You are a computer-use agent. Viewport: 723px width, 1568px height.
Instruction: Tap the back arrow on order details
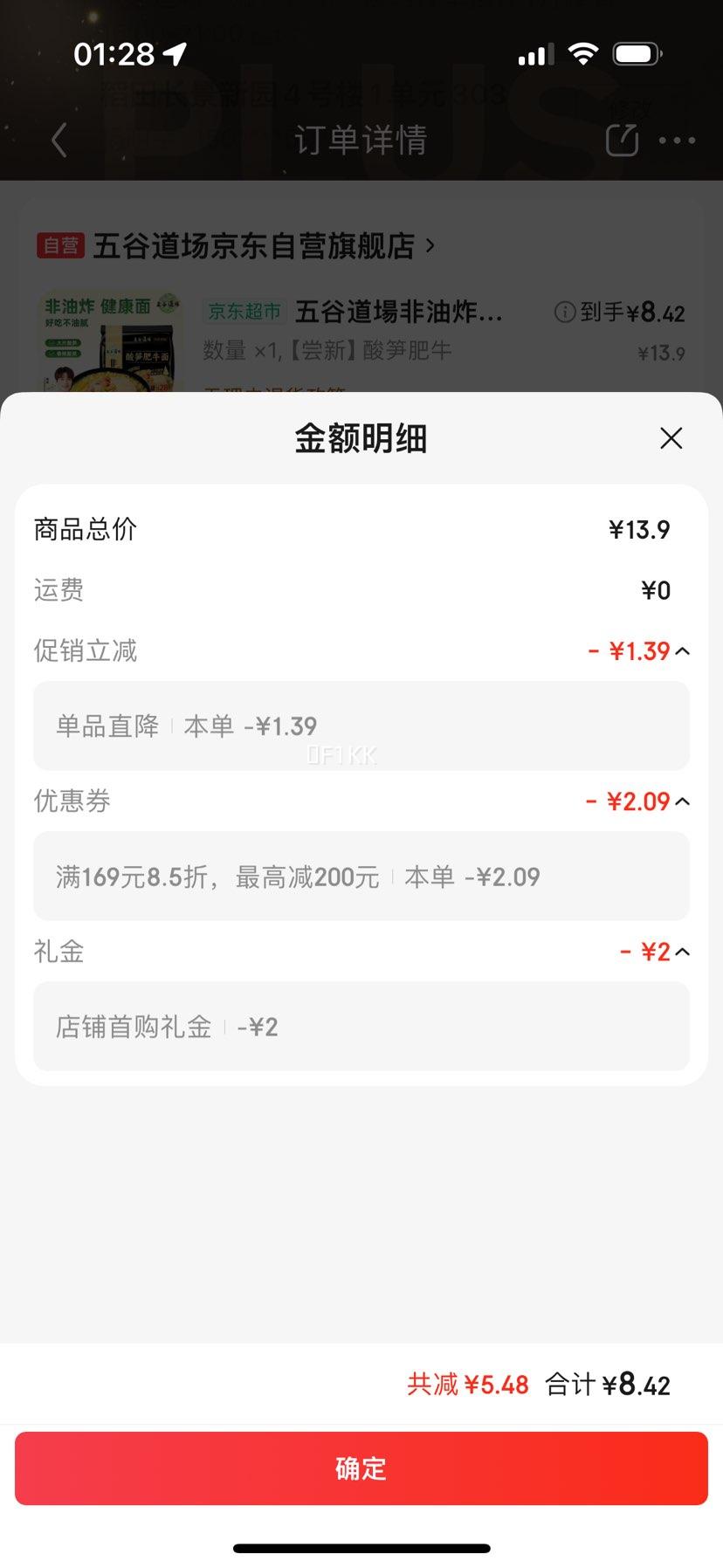(58, 140)
